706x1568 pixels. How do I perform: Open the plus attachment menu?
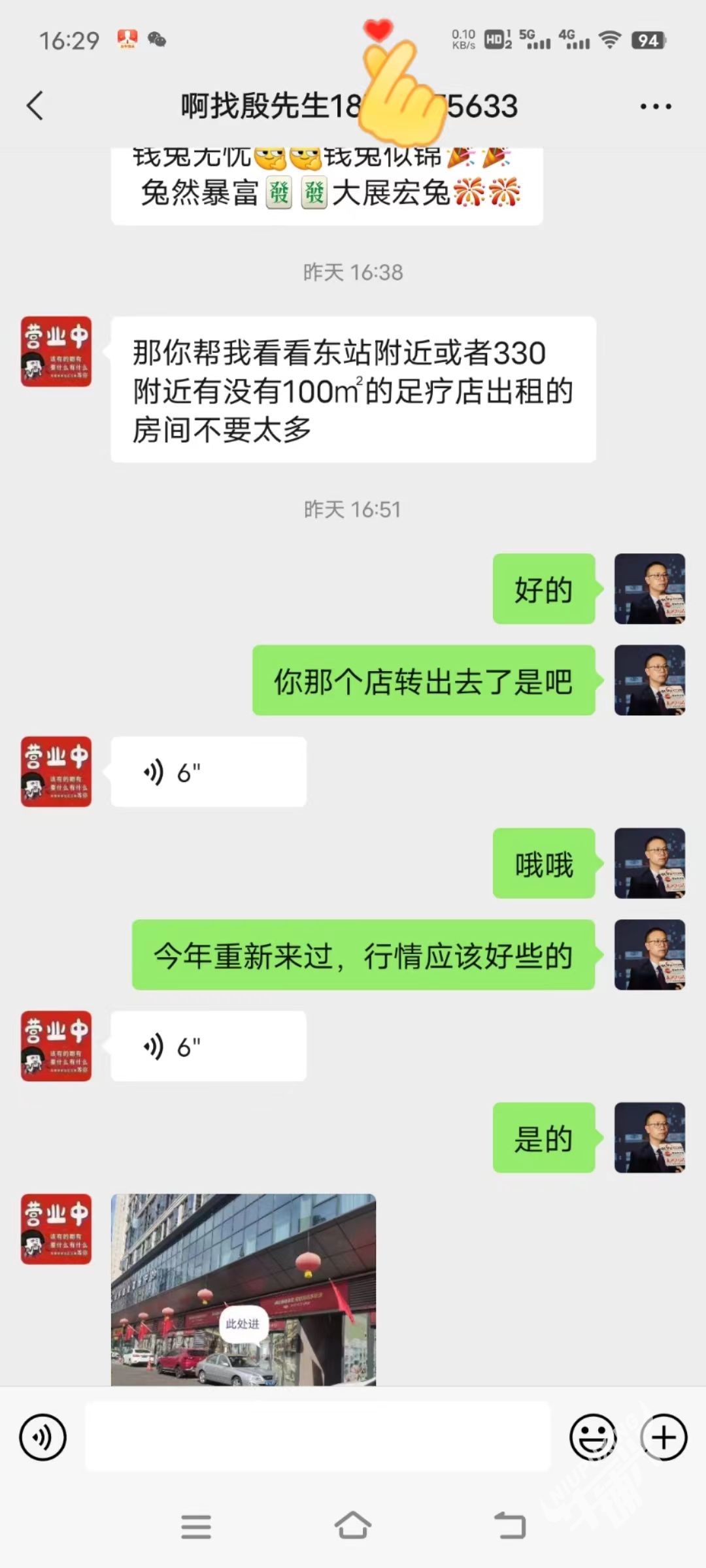click(664, 1437)
